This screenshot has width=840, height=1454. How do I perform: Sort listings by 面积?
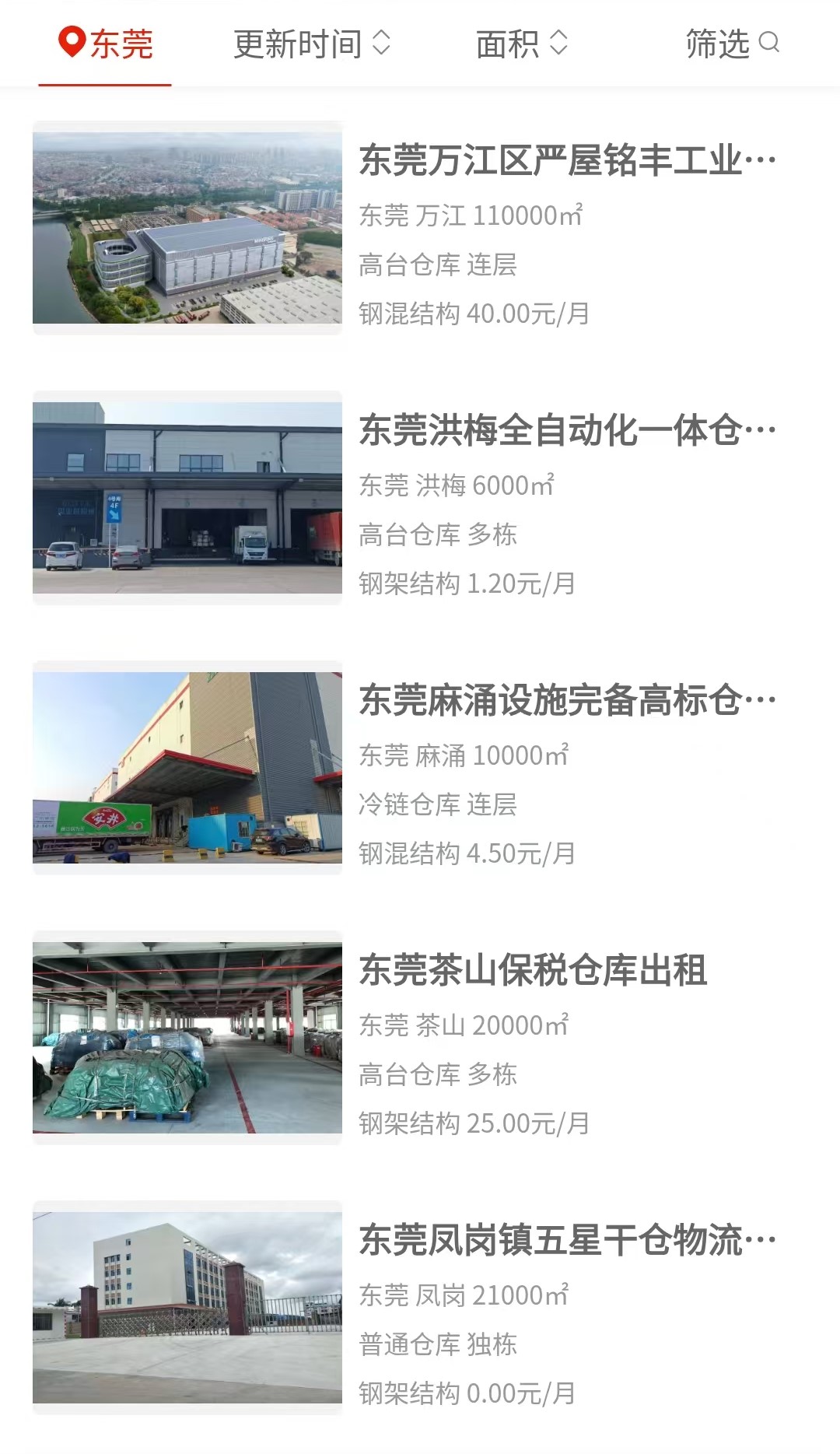(x=522, y=44)
